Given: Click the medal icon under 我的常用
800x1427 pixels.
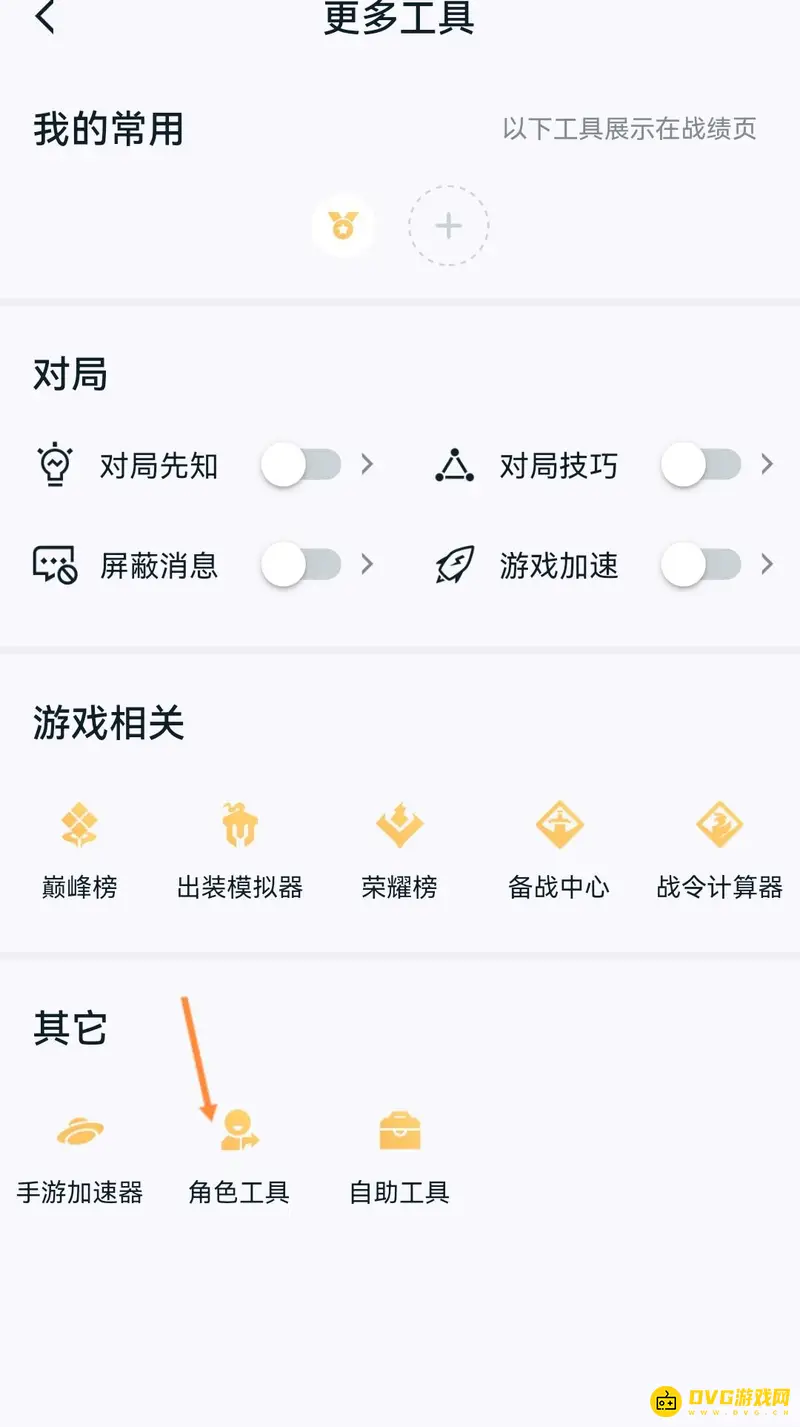Looking at the screenshot, I should [x=344, y=225].
